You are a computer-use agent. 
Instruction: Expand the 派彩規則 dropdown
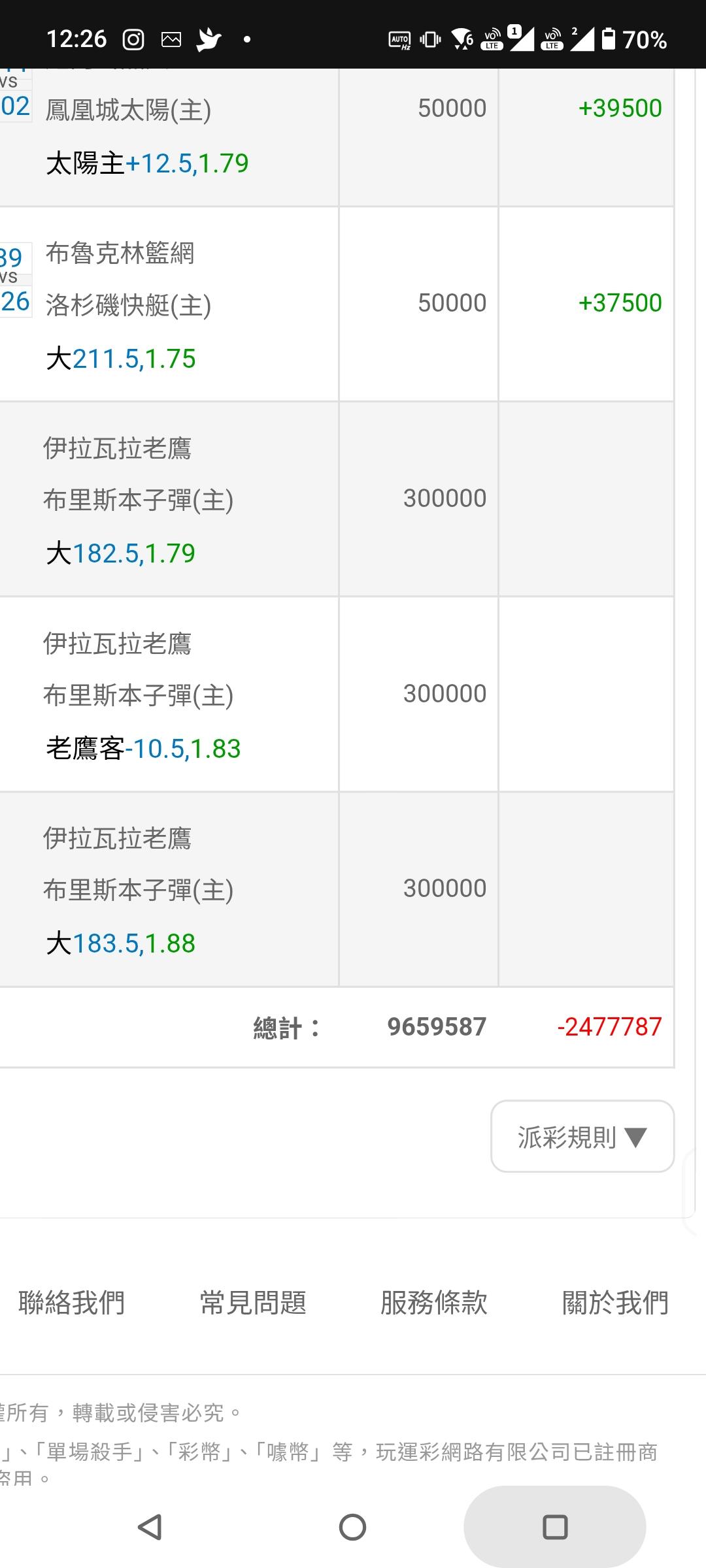[x=582, y=1137]
